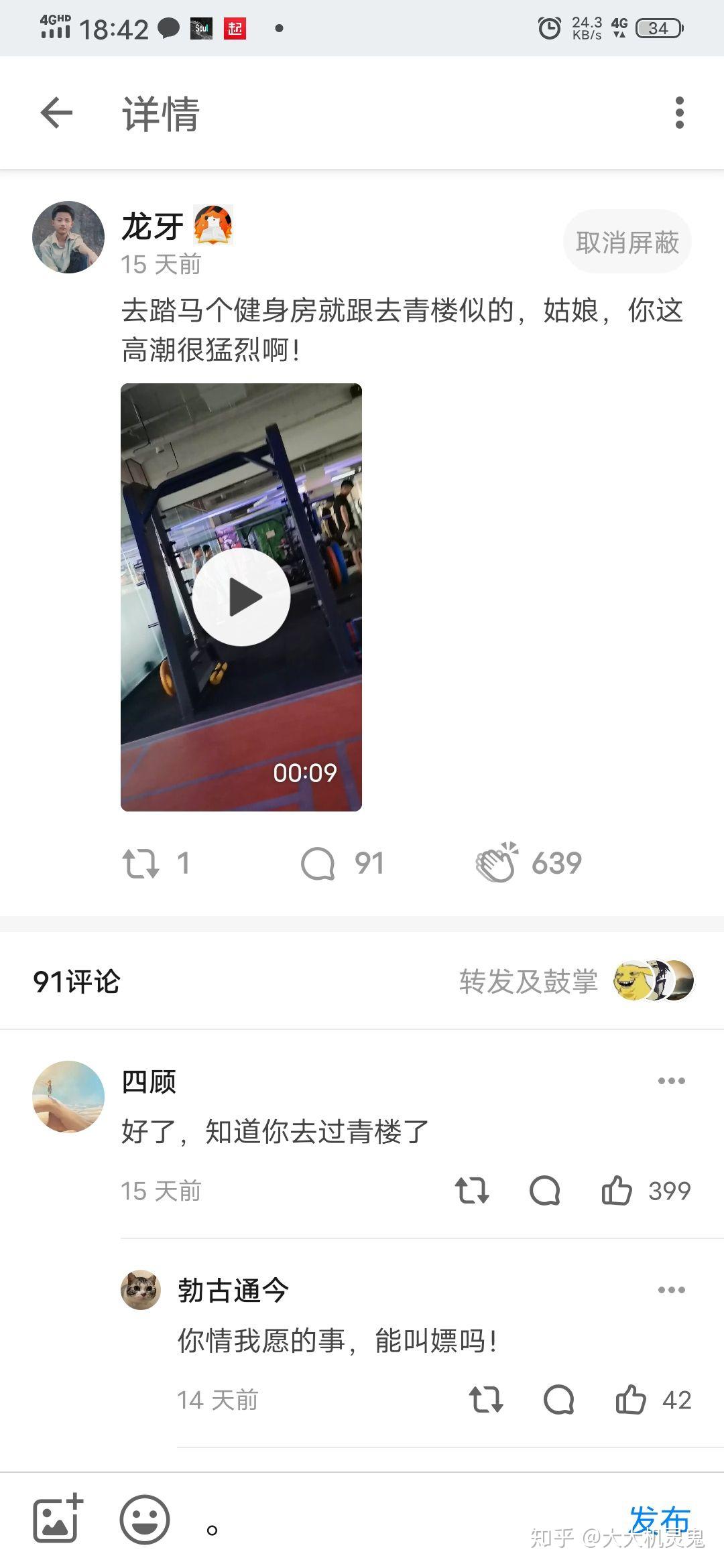
Task: Tap the 取消屏蔽 button
Action: click(x=627, y=242)
